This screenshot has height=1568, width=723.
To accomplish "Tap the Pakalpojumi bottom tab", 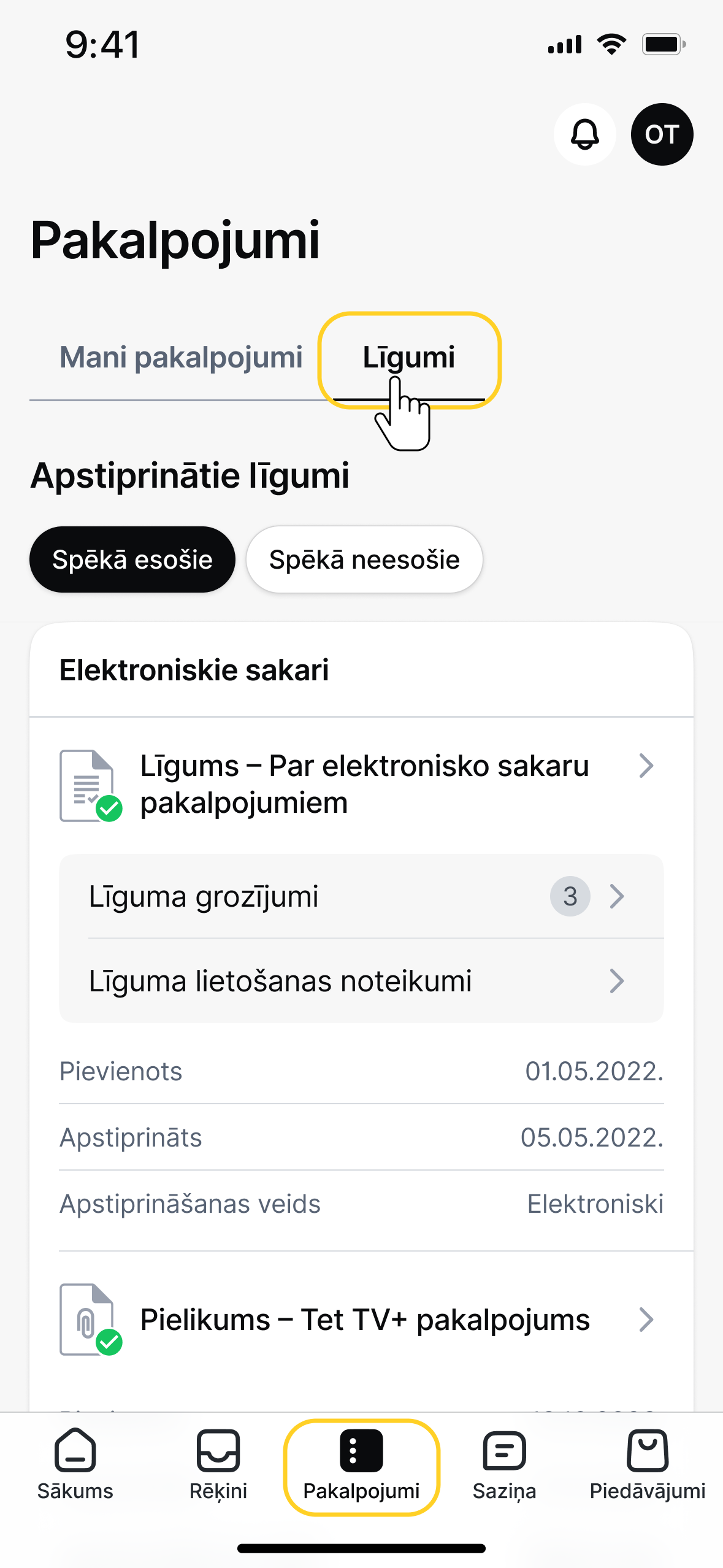I will [361, 1467].
